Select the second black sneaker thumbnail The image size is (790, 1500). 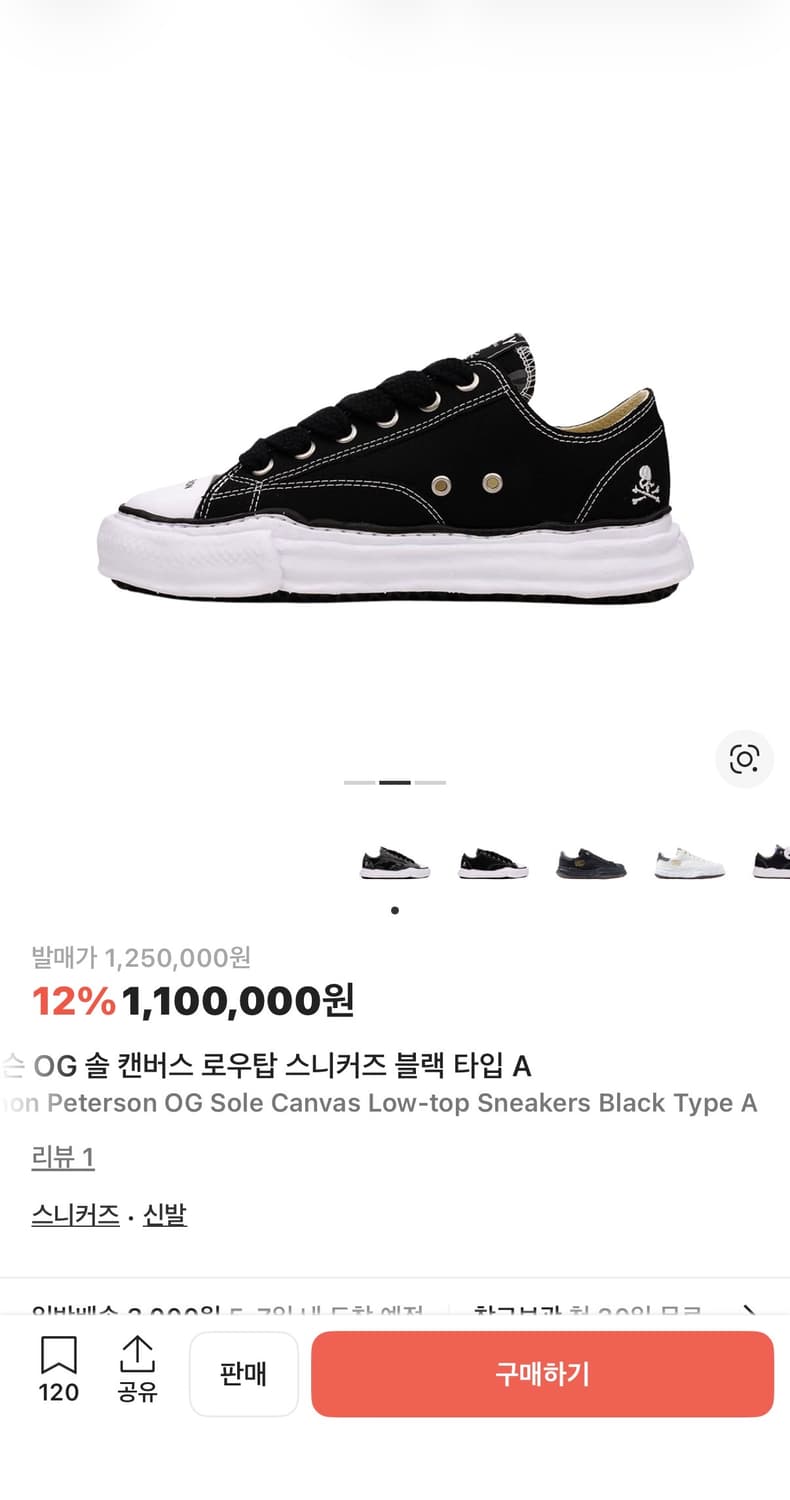(492, 858)
